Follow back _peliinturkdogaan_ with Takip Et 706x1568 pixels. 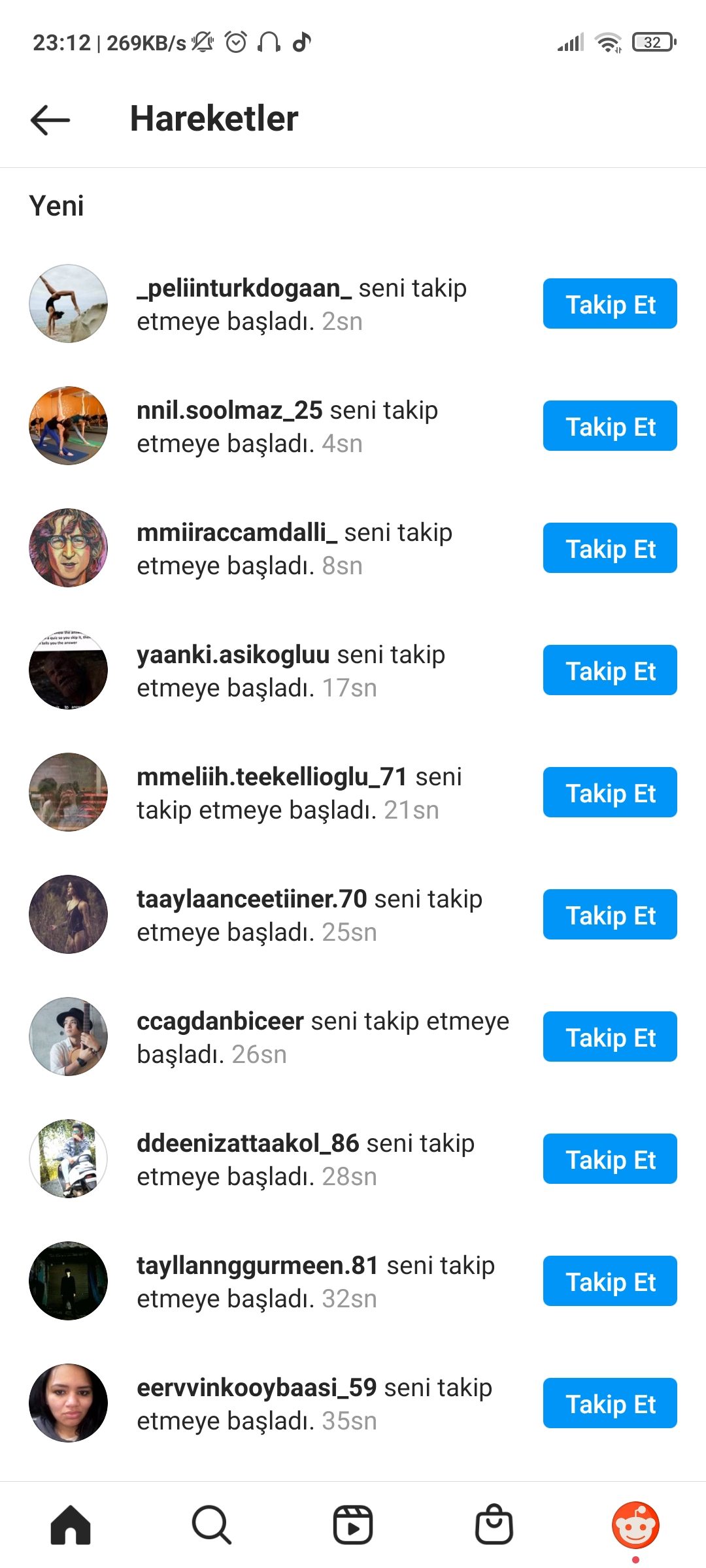coord(610,304)
